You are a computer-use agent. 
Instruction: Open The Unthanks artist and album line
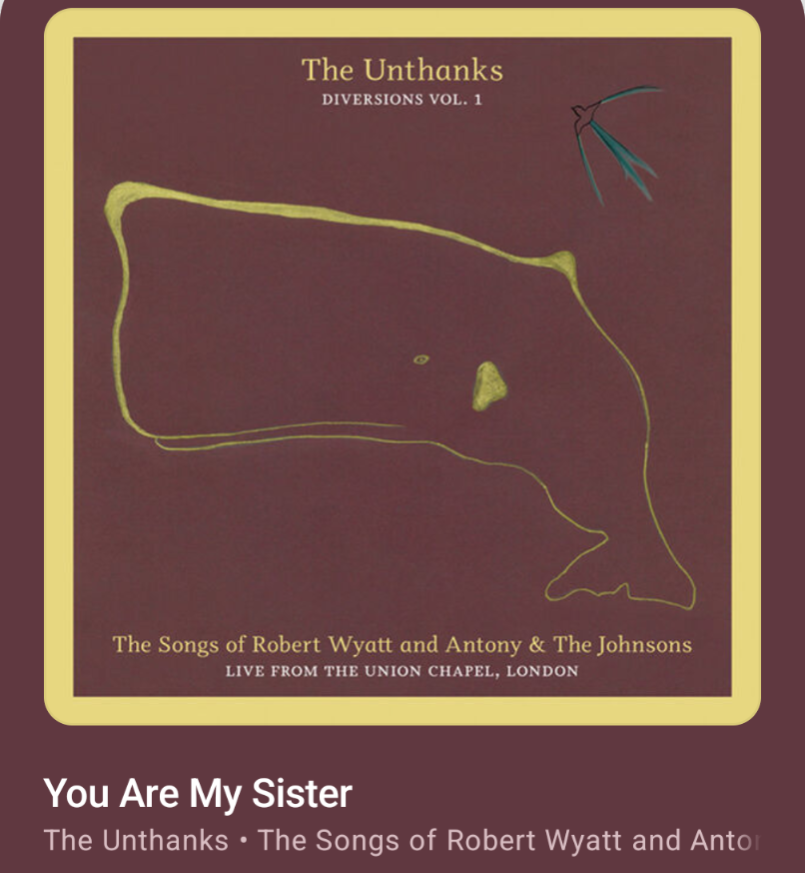402,840
